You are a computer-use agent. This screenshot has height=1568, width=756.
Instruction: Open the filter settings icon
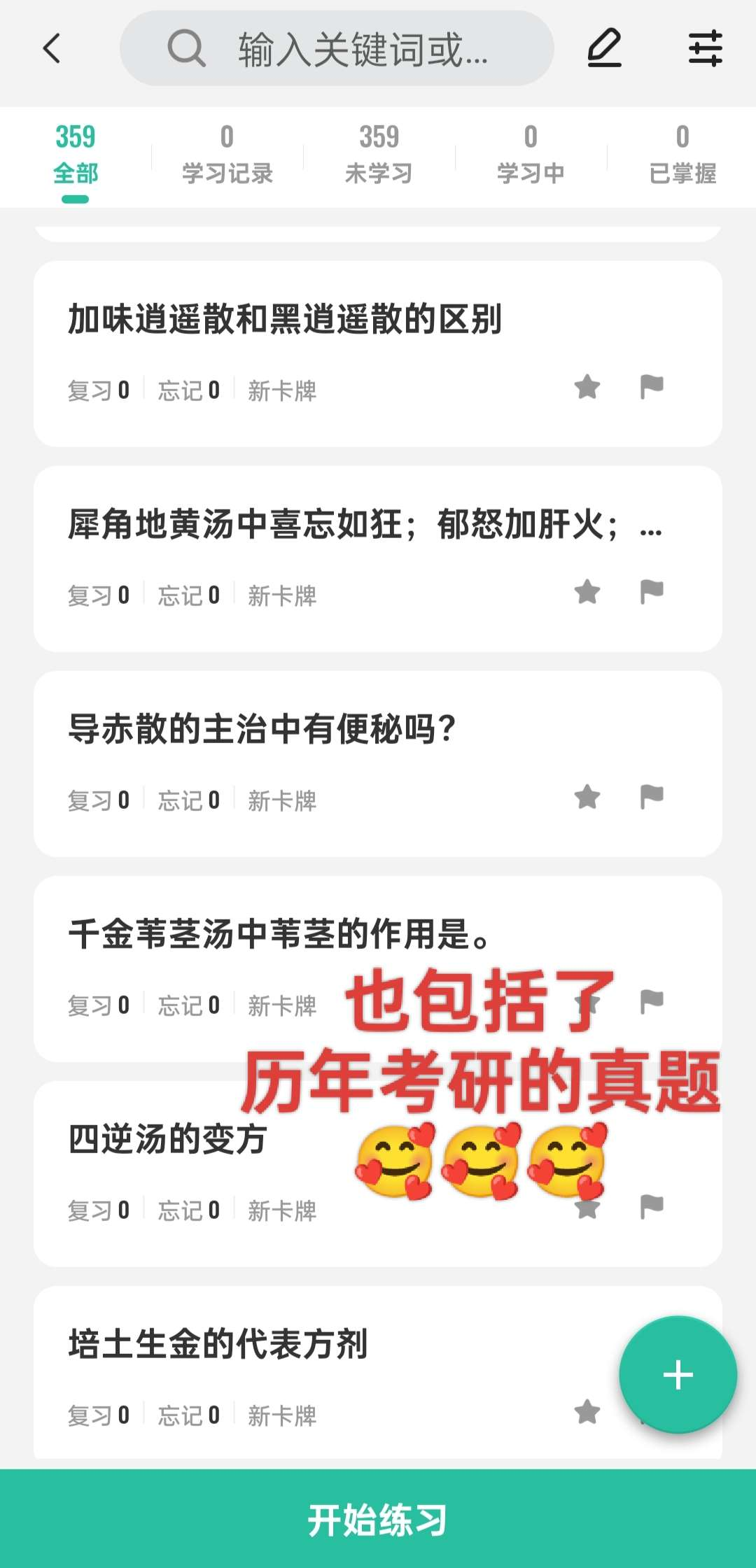pyautogui.click(x=705, y=48)
